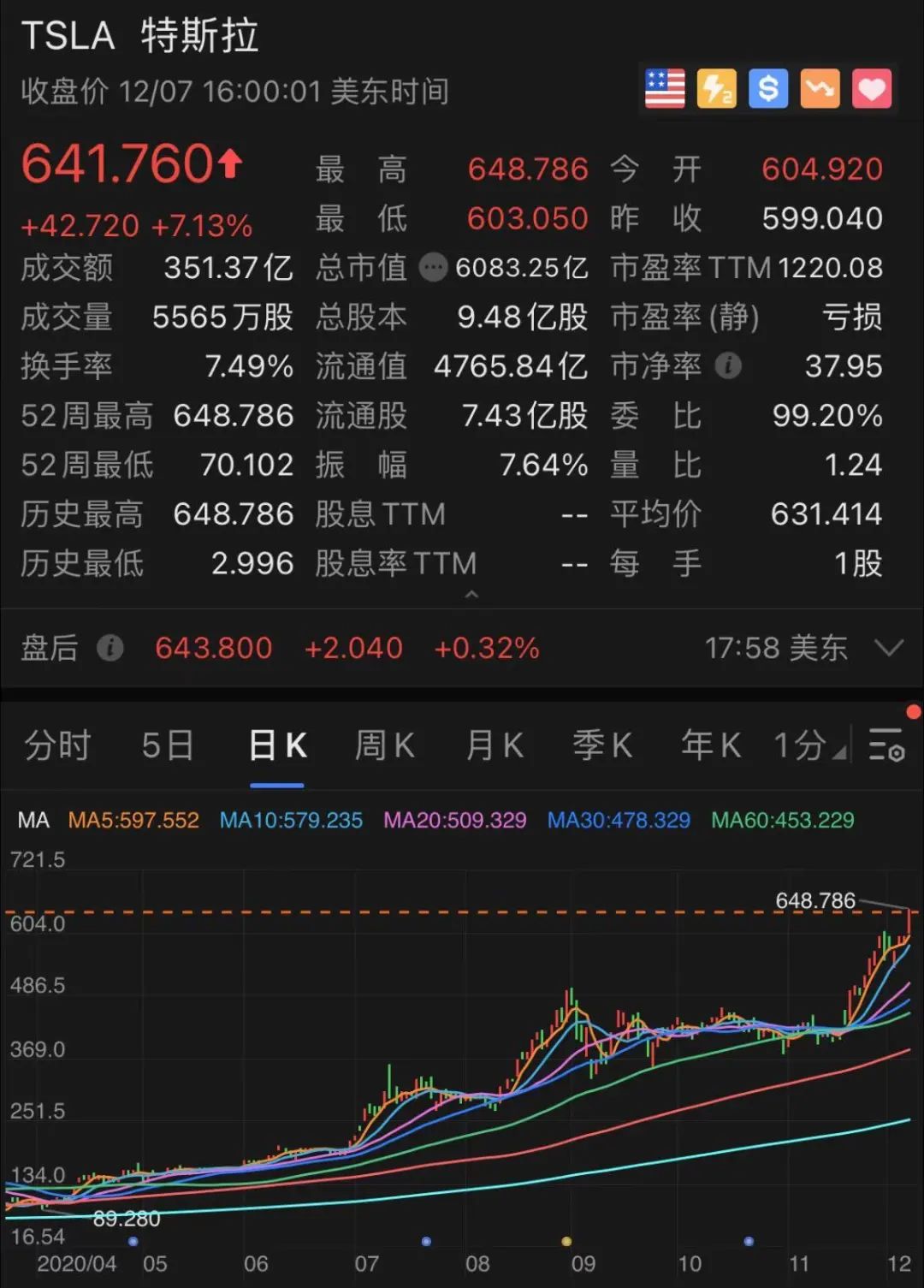Click the blue dollar sign icon
924x1288 pixels.
[768, 89]
